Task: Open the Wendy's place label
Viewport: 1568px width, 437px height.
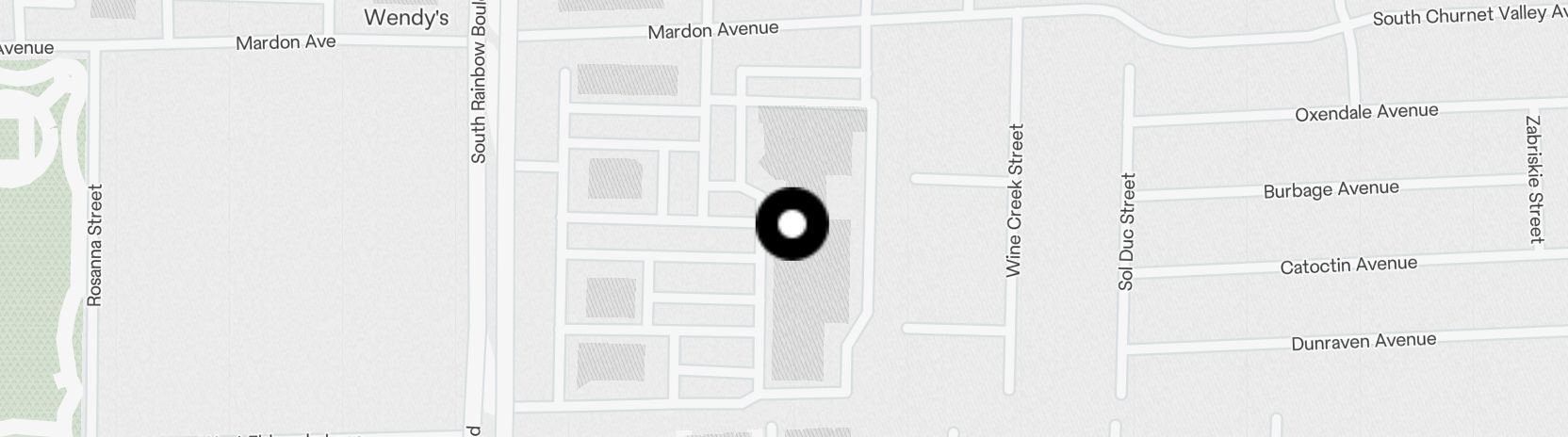Action: pyautogui.click(x=406, y=17)
